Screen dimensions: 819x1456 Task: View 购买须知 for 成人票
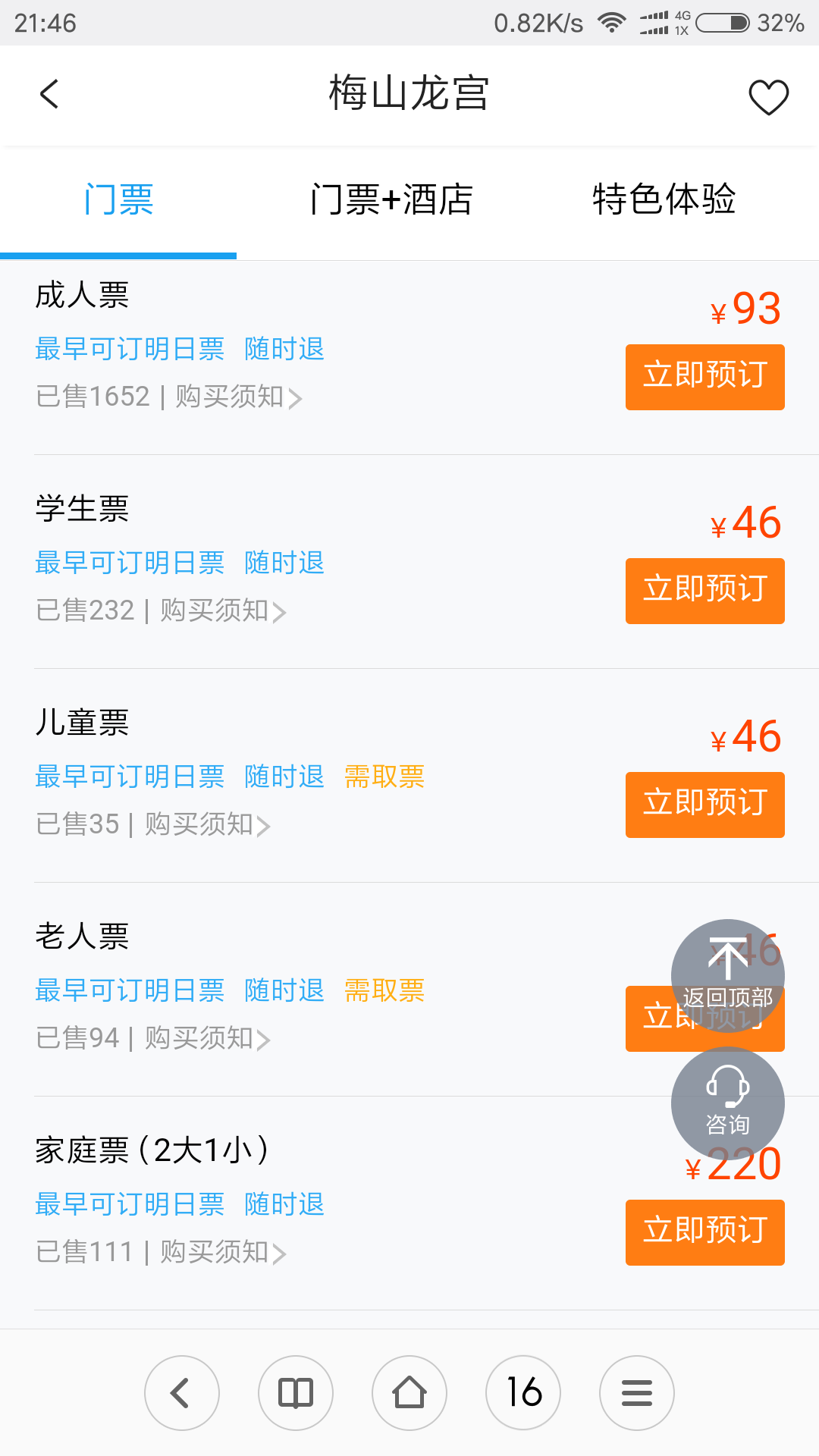coord(238,397)
